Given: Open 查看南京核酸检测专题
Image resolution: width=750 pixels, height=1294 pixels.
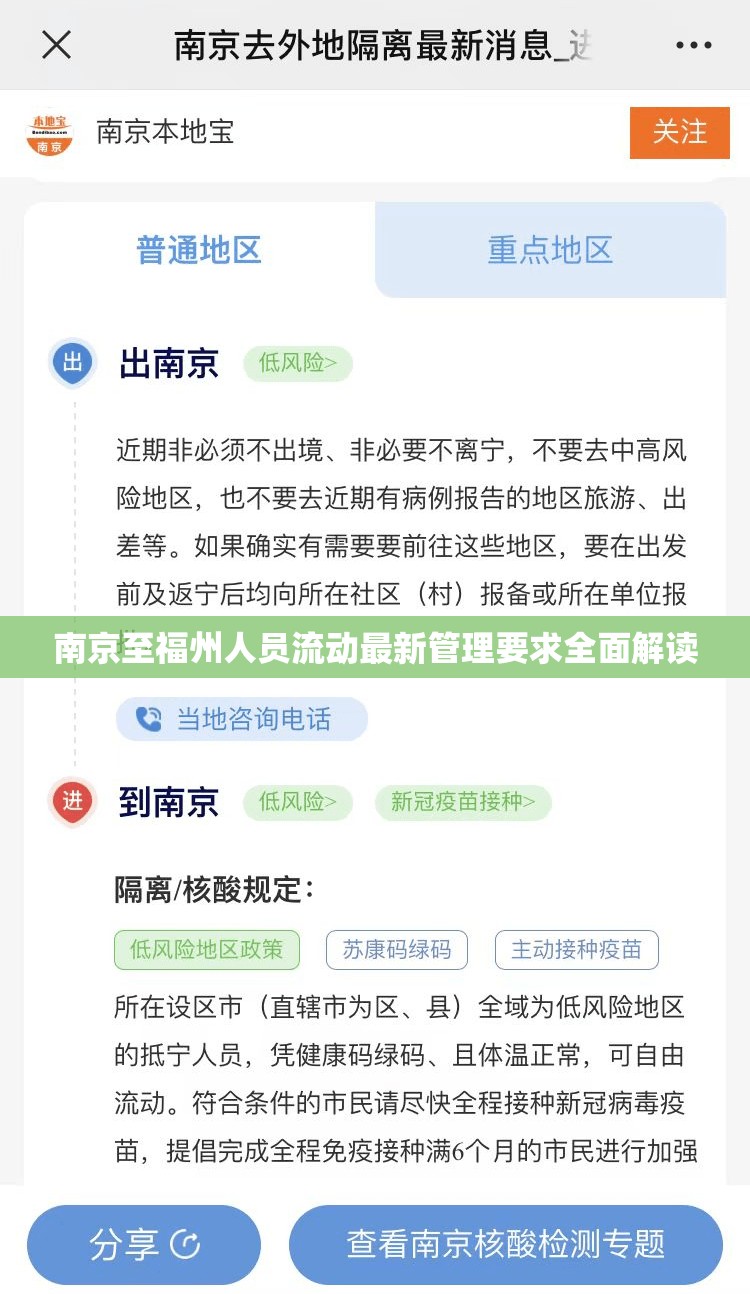Looking at the screenshot, I should (x=505, y=1245).
